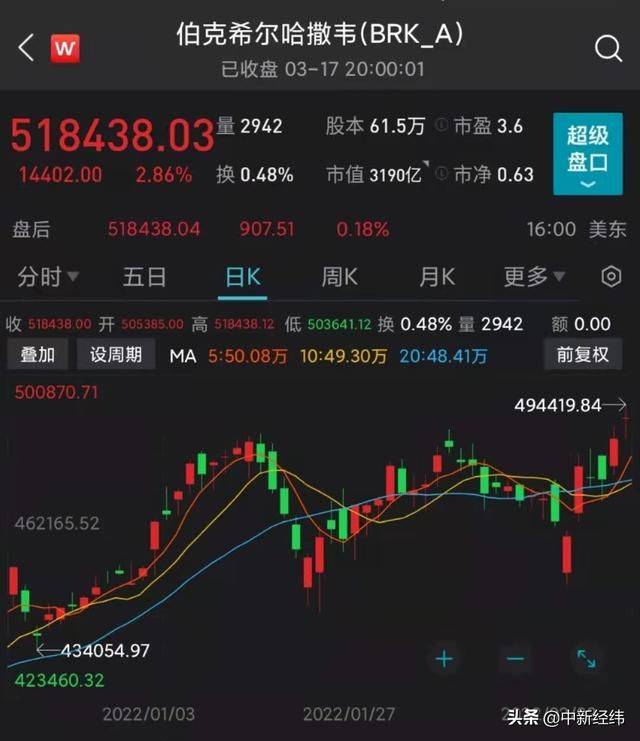Change the 前复权 adjustment option
The image size is (640, 741).
coord(583,354)
